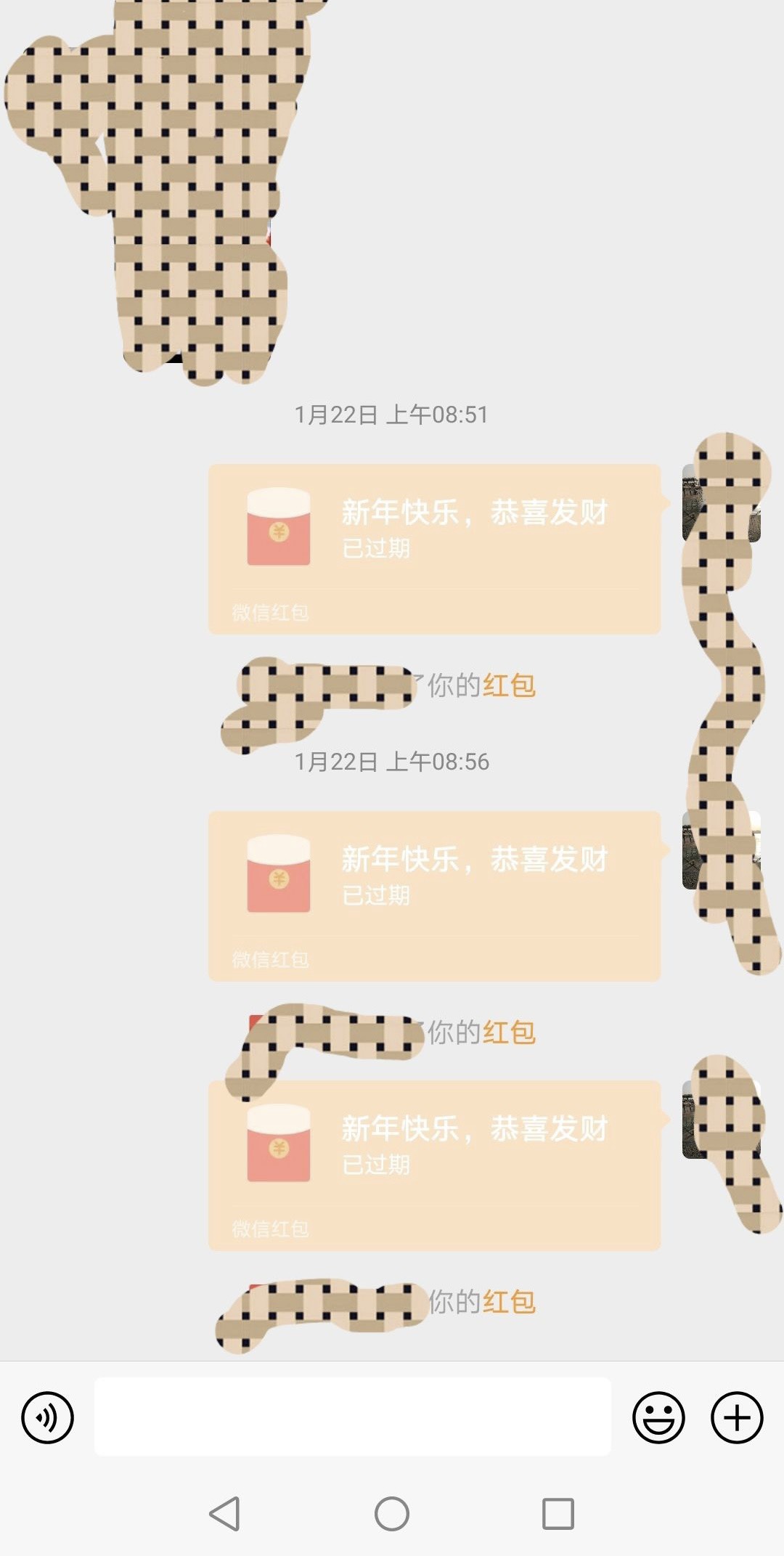
Task: Open system recent apps view
Action: 558,1514
